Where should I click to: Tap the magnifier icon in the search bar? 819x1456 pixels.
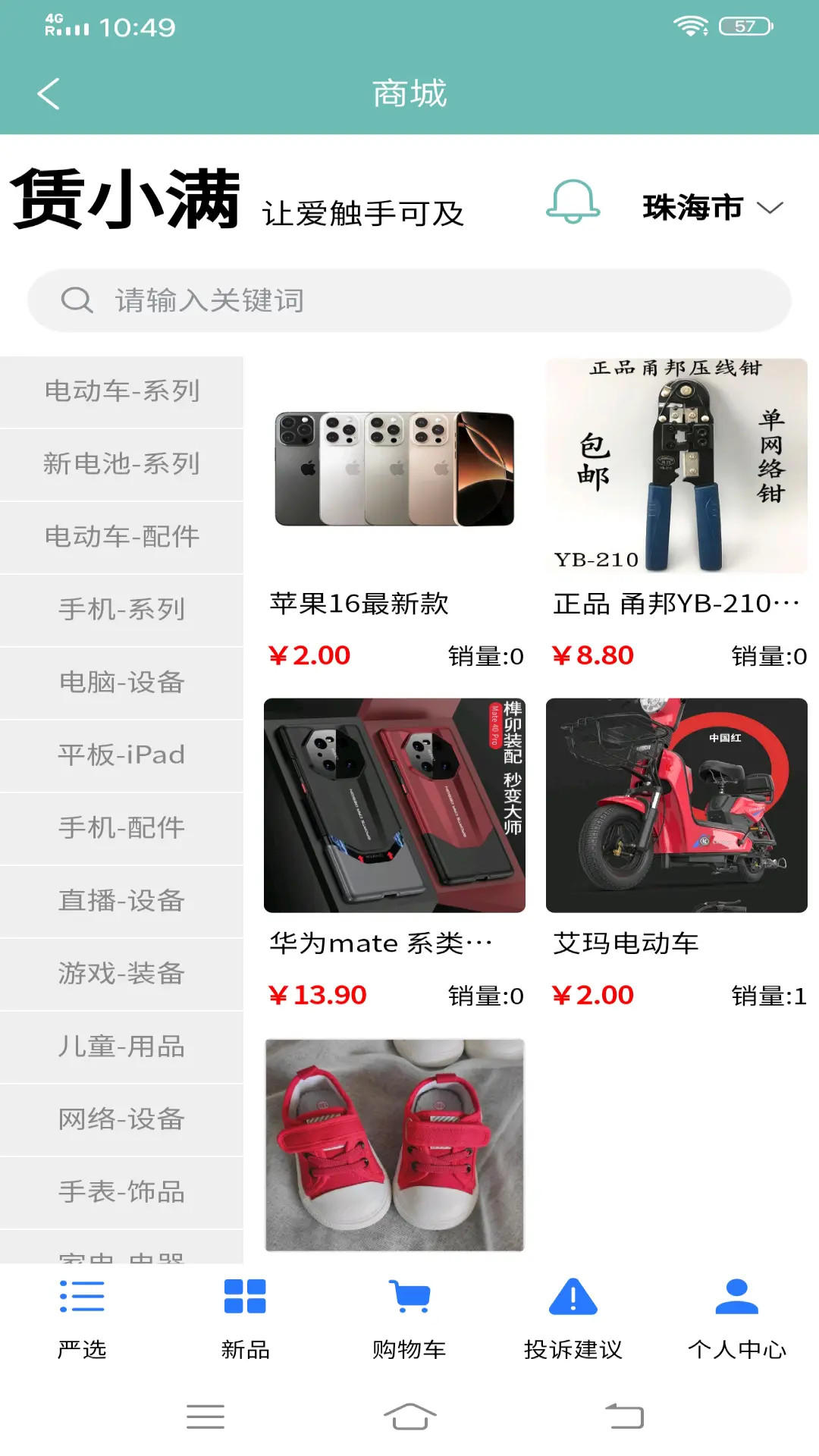pyautogui.click(x=77, y=300)
